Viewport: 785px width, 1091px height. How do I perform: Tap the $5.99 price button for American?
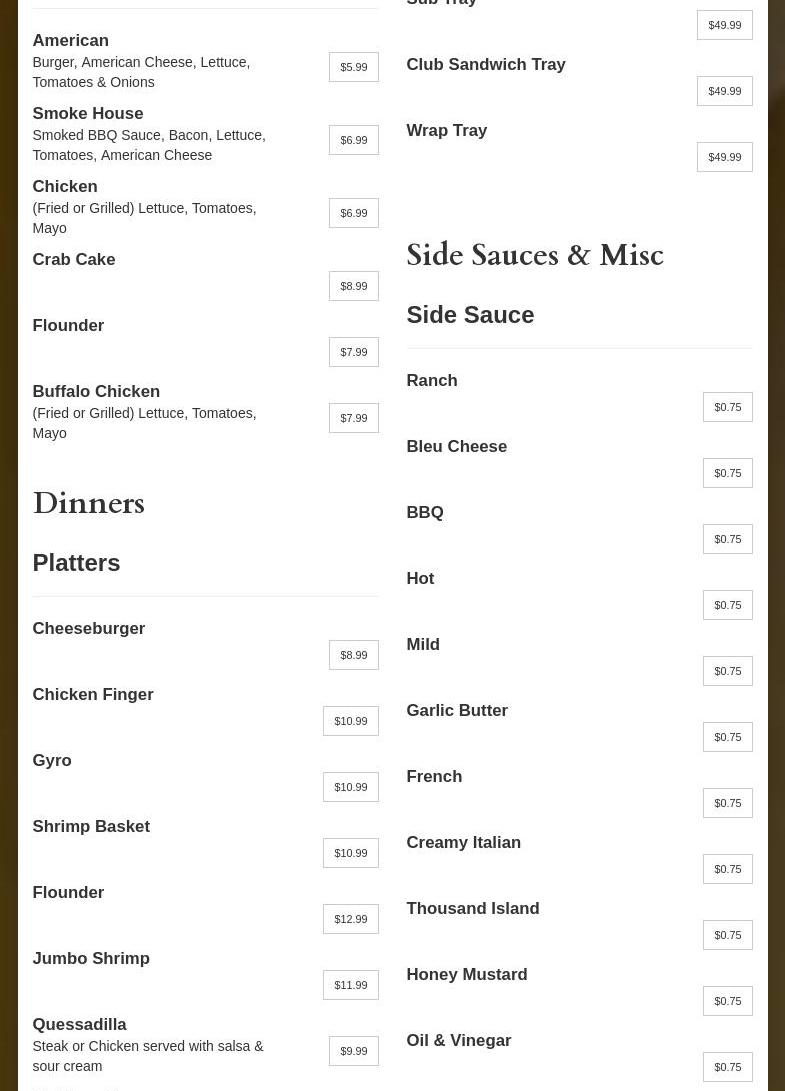[x=353, y=67]
